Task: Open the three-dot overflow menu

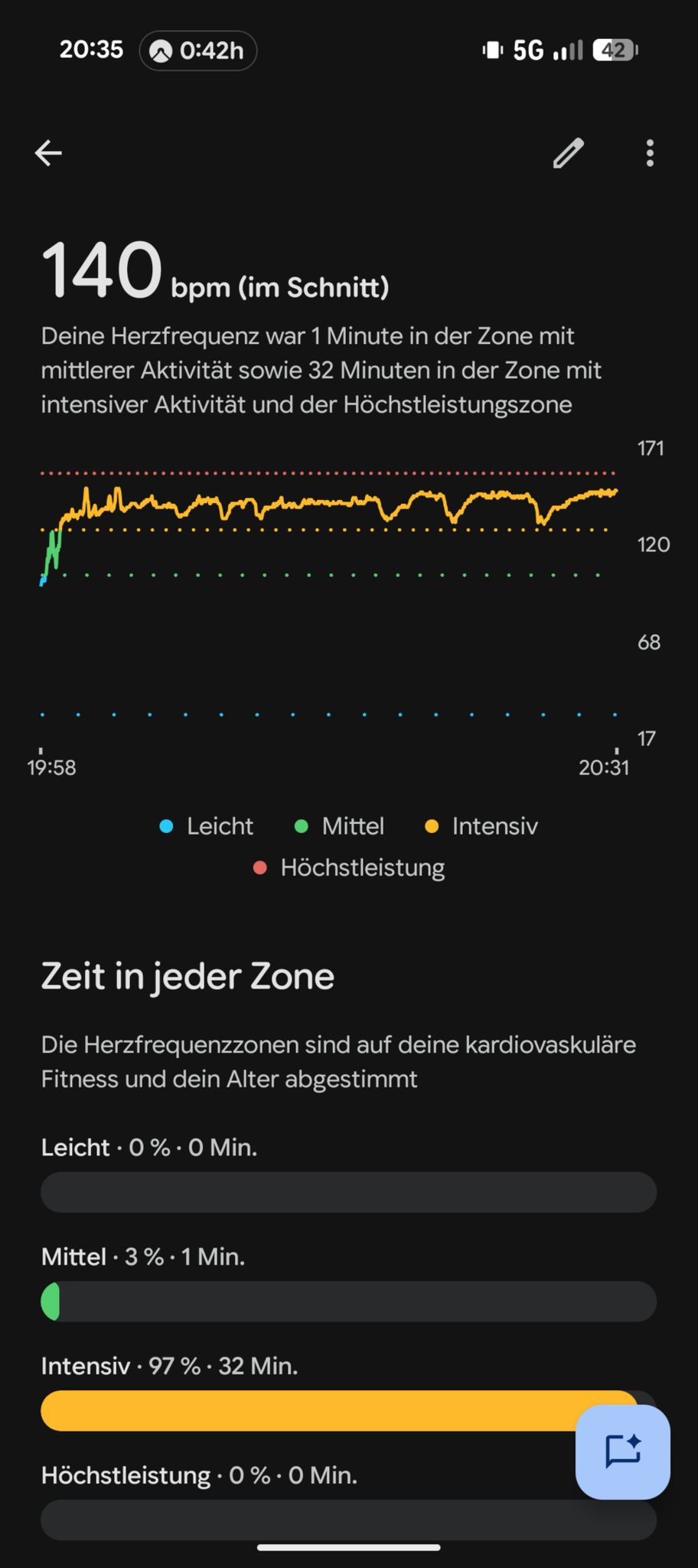Action: pyautogui.click(x=650, y=153)
